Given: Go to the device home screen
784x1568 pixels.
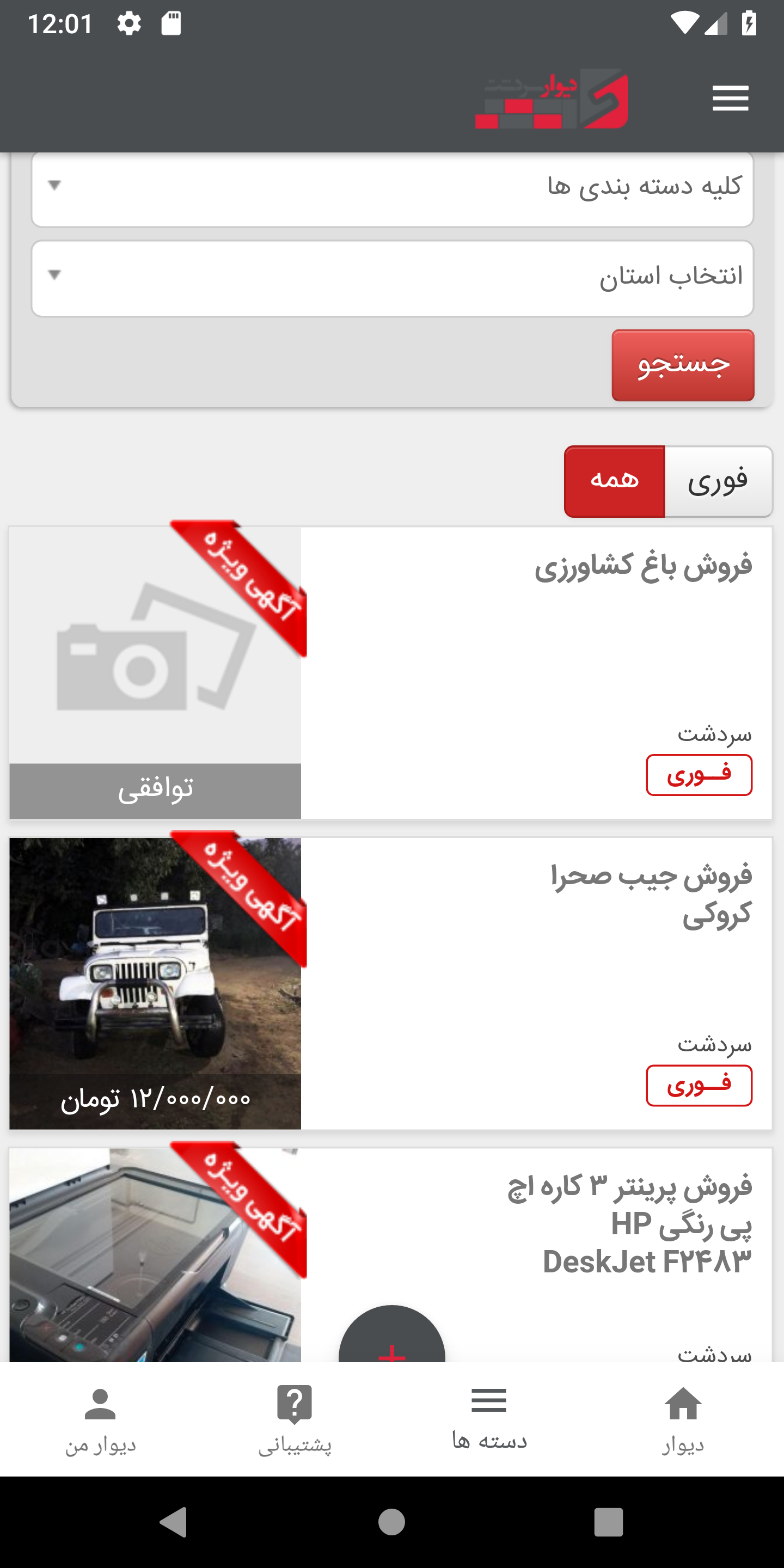Looking at the screenshot, I should point(391,1522).
